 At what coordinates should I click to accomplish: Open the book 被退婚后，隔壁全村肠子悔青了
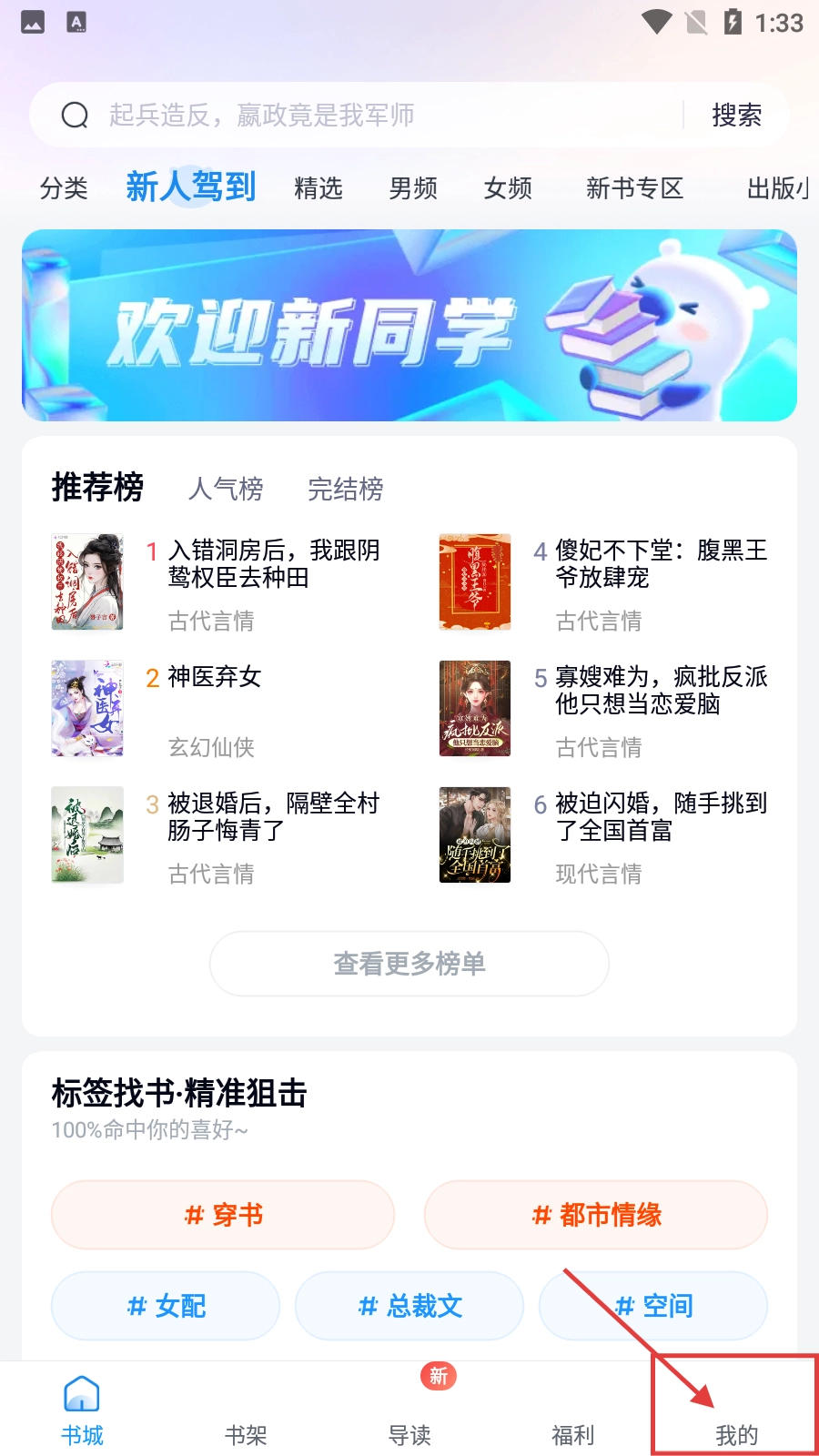click(273, 816)
